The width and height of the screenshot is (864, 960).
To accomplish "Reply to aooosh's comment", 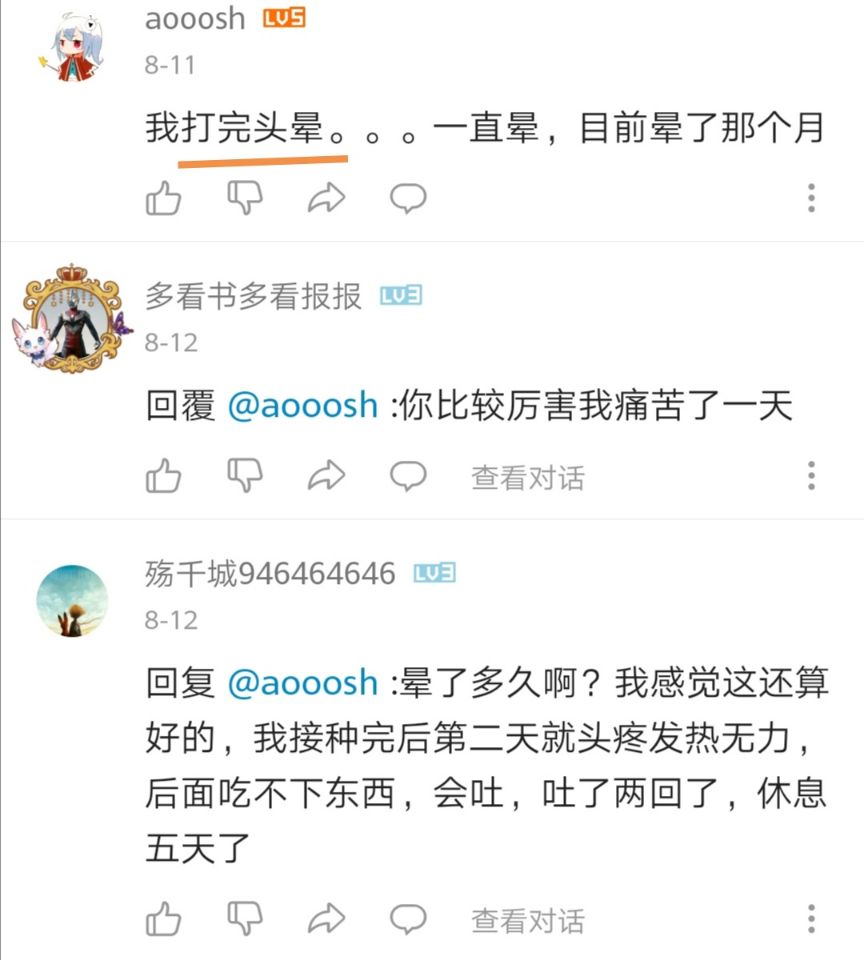I will 408,198.
